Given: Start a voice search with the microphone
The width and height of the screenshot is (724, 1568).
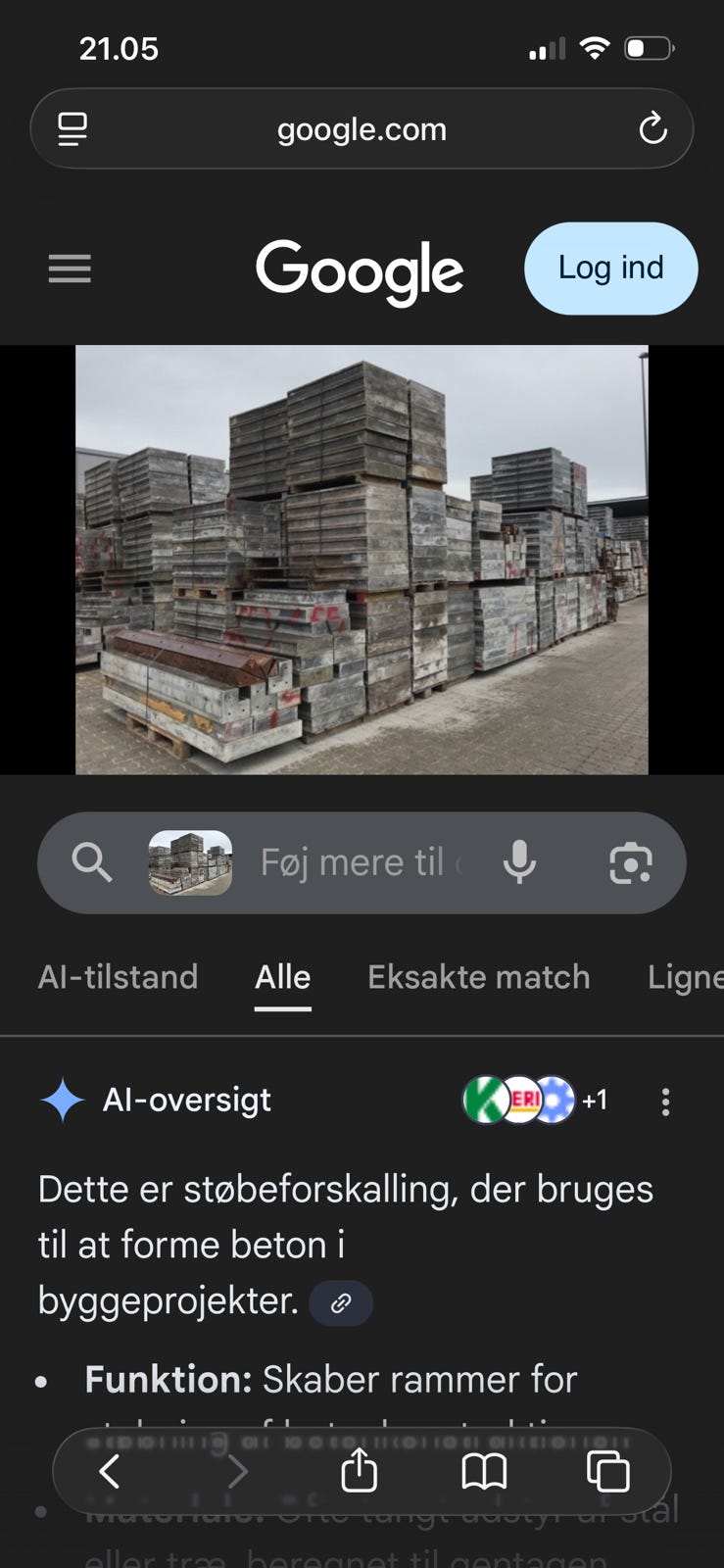Looking at the screenshot, I should (520, 862).
